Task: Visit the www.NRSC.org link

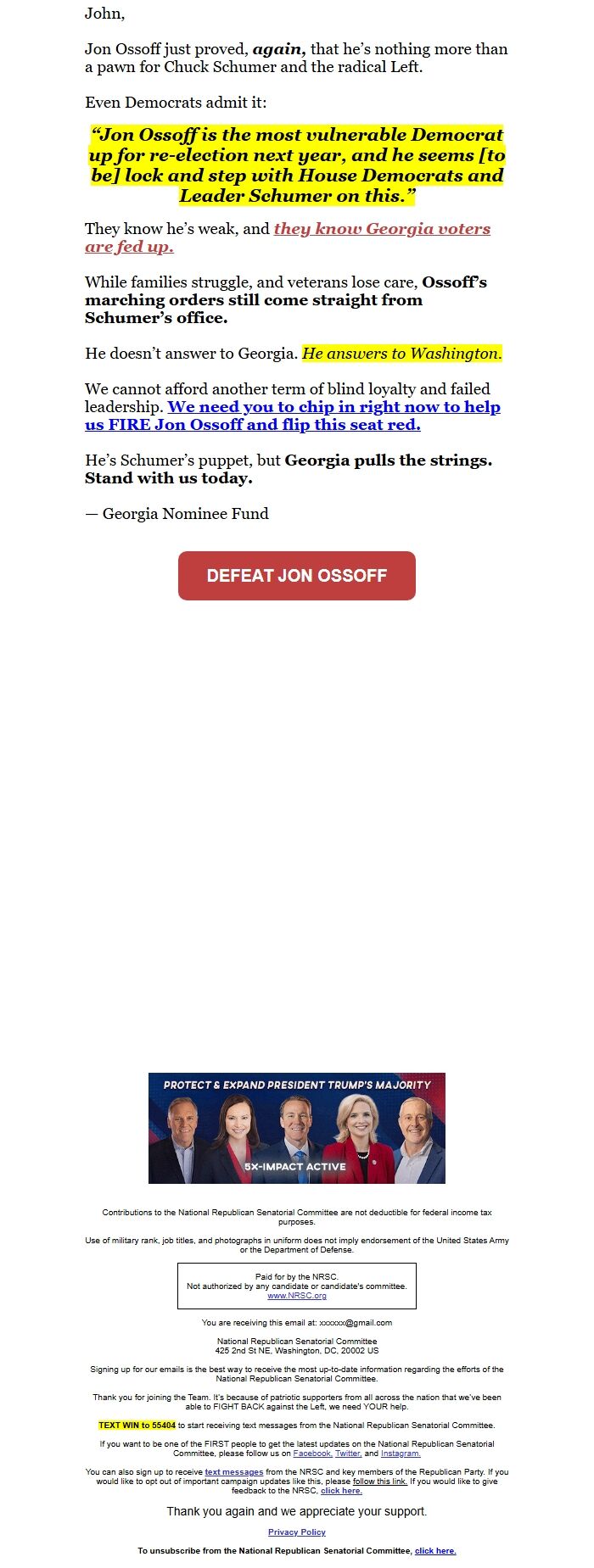Action: [297, 1296]
